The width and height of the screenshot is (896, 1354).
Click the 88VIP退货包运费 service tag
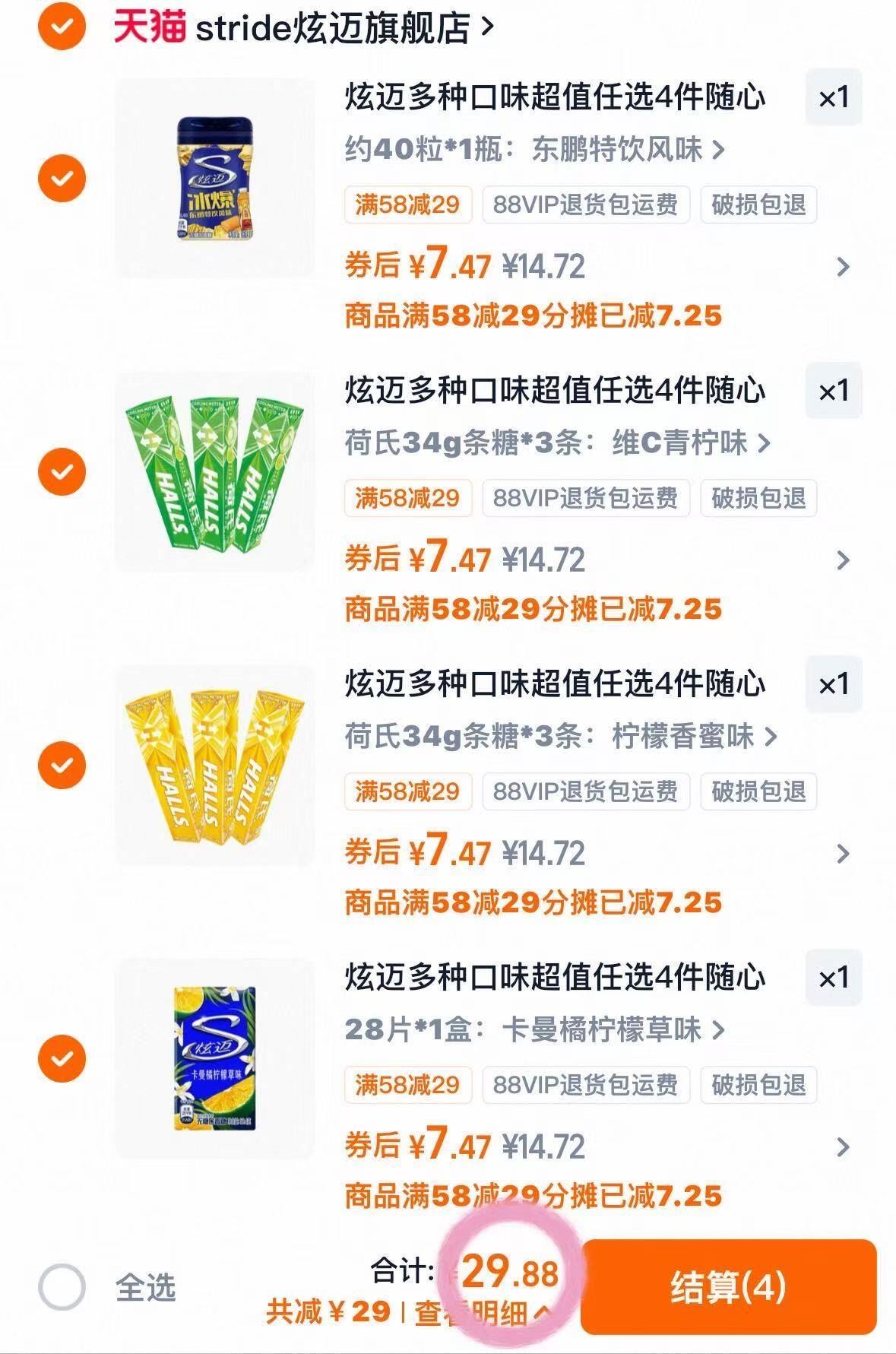point(587,205)
